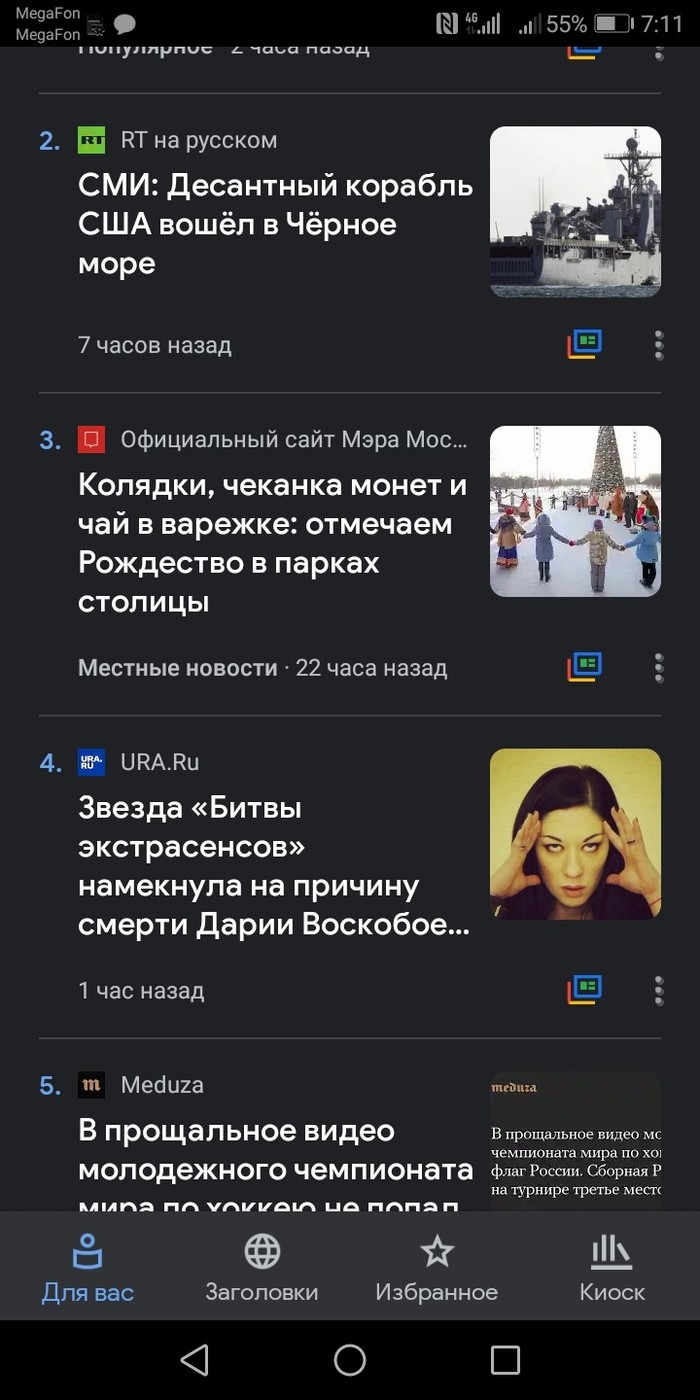Switch to the «Для вас» tab
This screenshot has width=700, height=1400.
pyautogui.click(x=88, y=1267)
